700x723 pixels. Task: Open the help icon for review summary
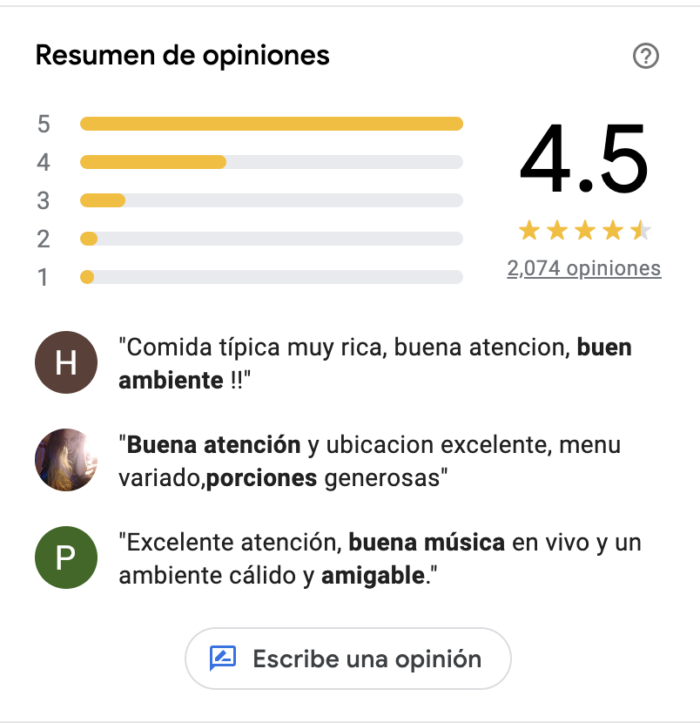(646, 57)
